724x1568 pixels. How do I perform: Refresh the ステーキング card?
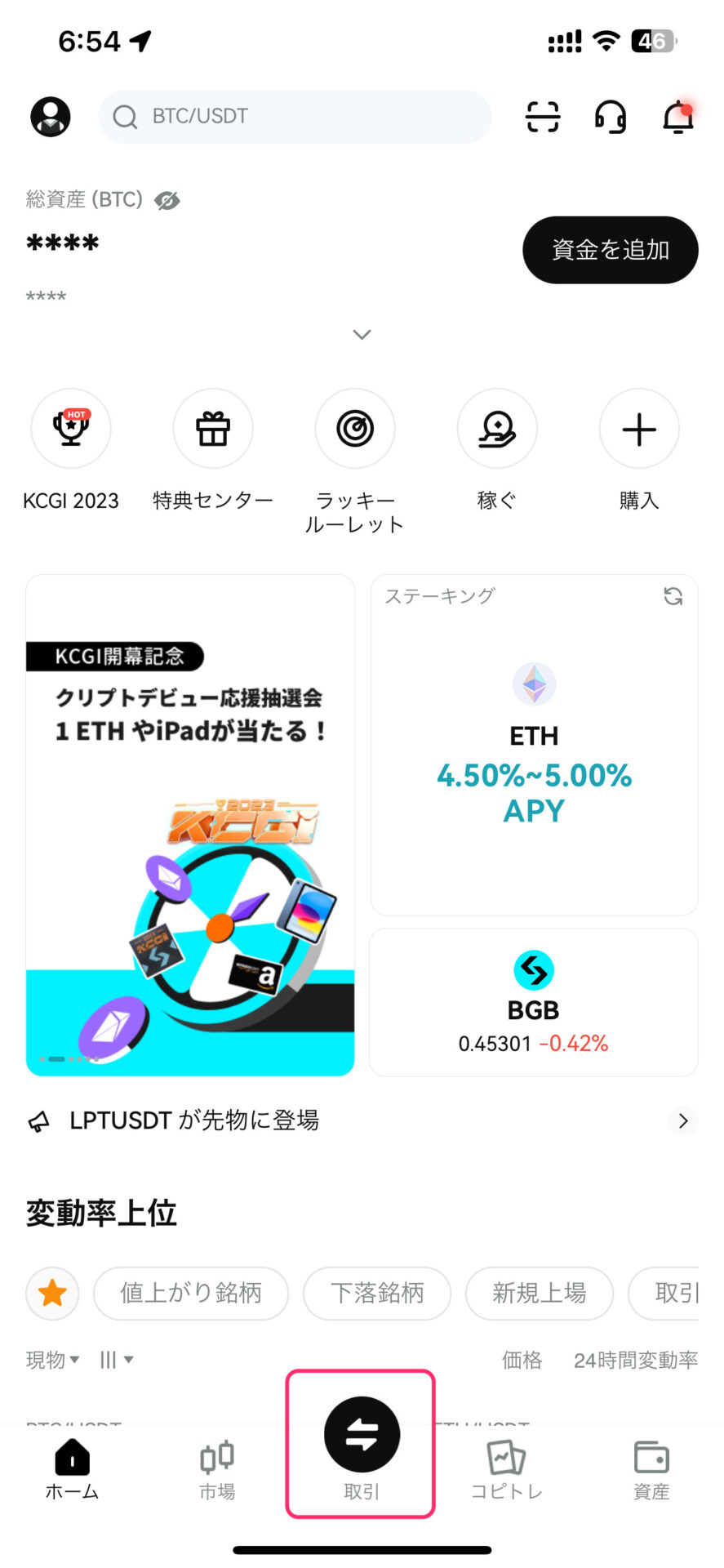click(x=673, y=597)
